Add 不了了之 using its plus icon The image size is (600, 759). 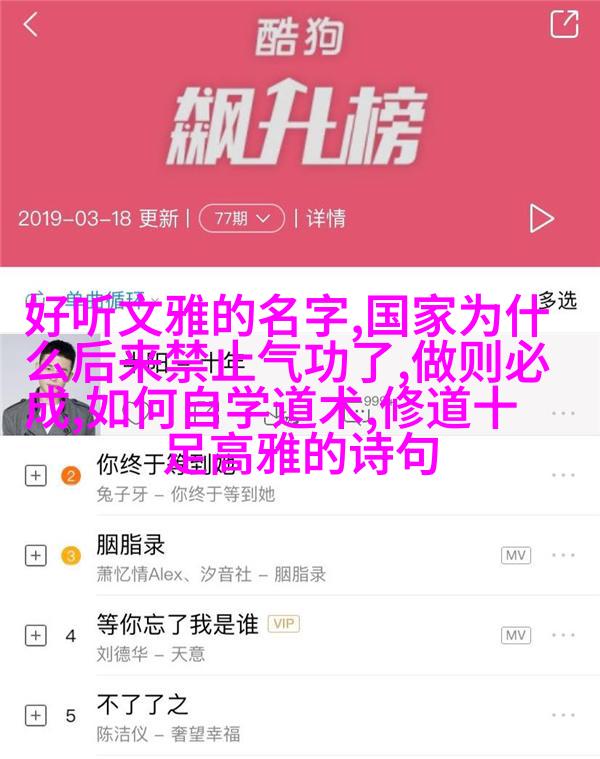[35, 715]
